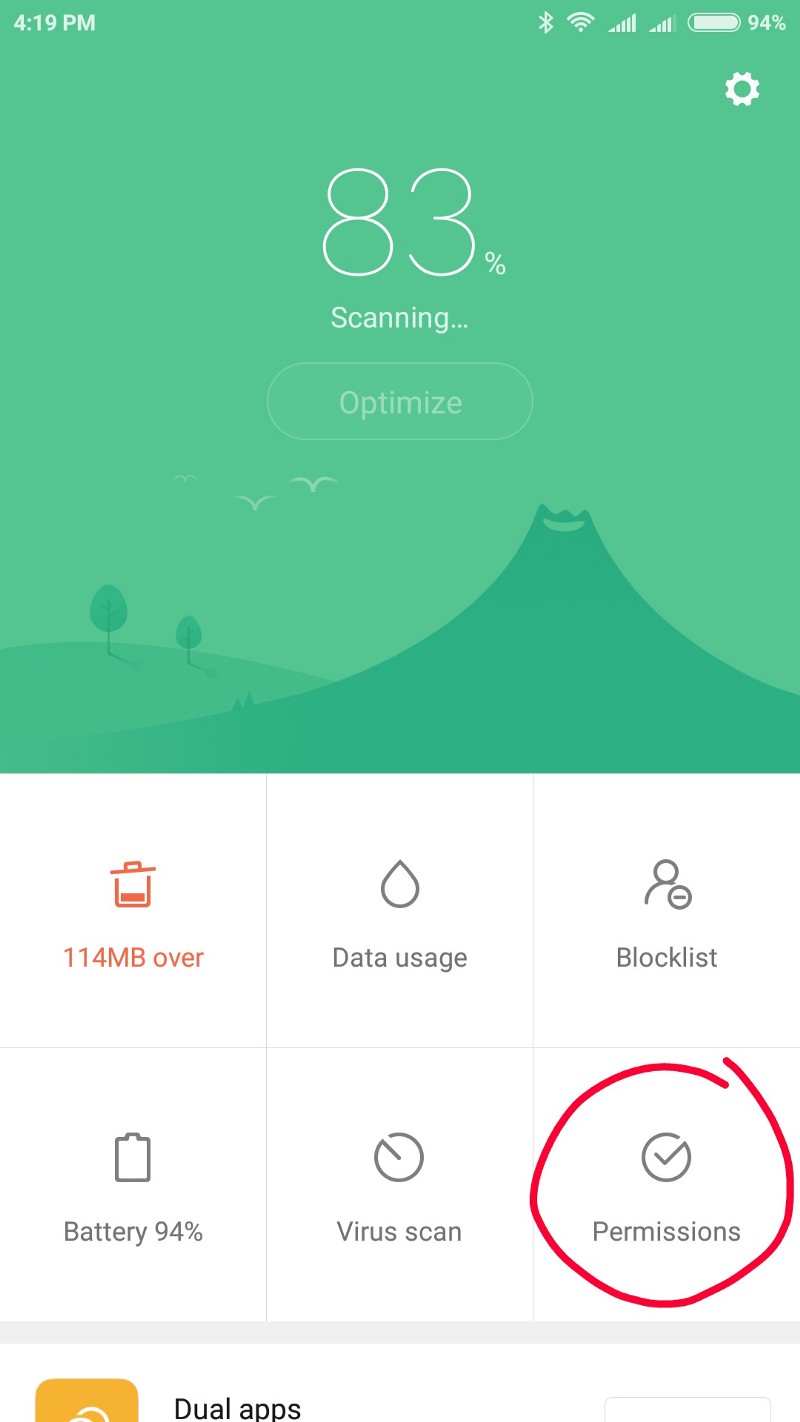The height and width of the screenshot is (1422, 800).
Task: Open the Dual apps row
Action: coord(240,1405)
